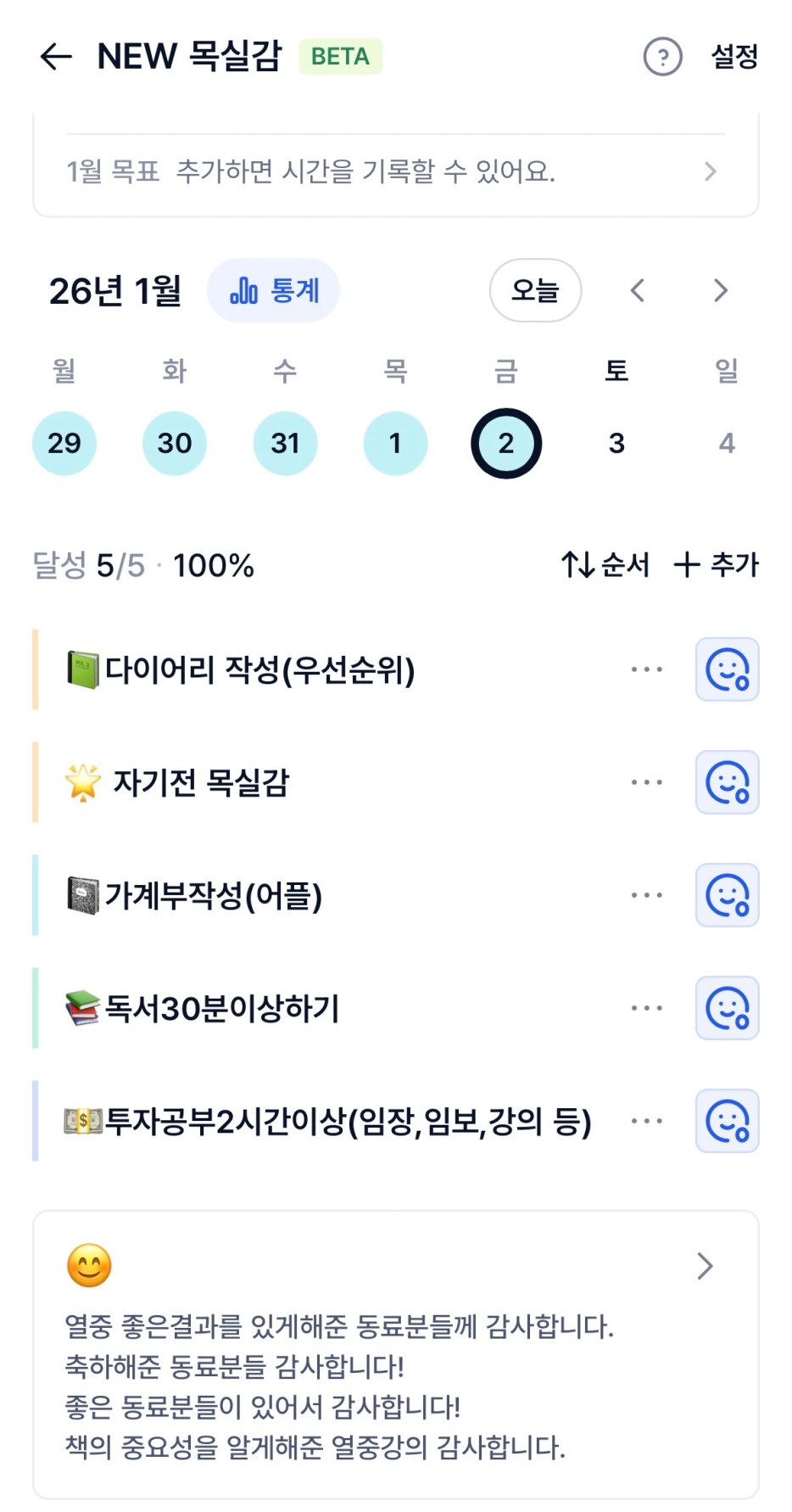This screenshot has height=1512, width=792.
Task: Tap the emoji check for 독서30분이상하기
Action: 727,1008
